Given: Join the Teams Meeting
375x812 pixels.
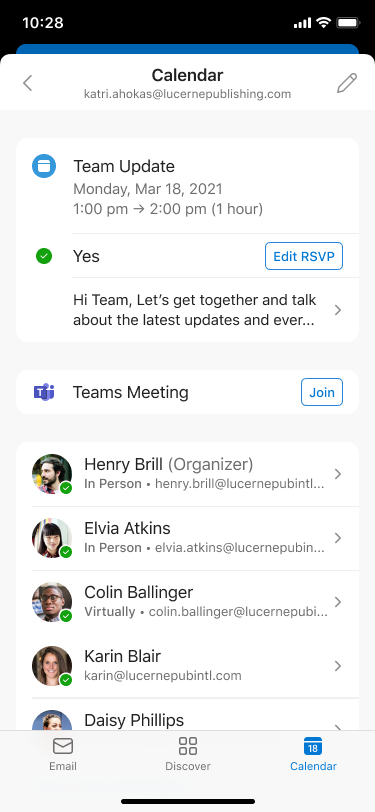Looking at the screenshot, I should 322,392.
